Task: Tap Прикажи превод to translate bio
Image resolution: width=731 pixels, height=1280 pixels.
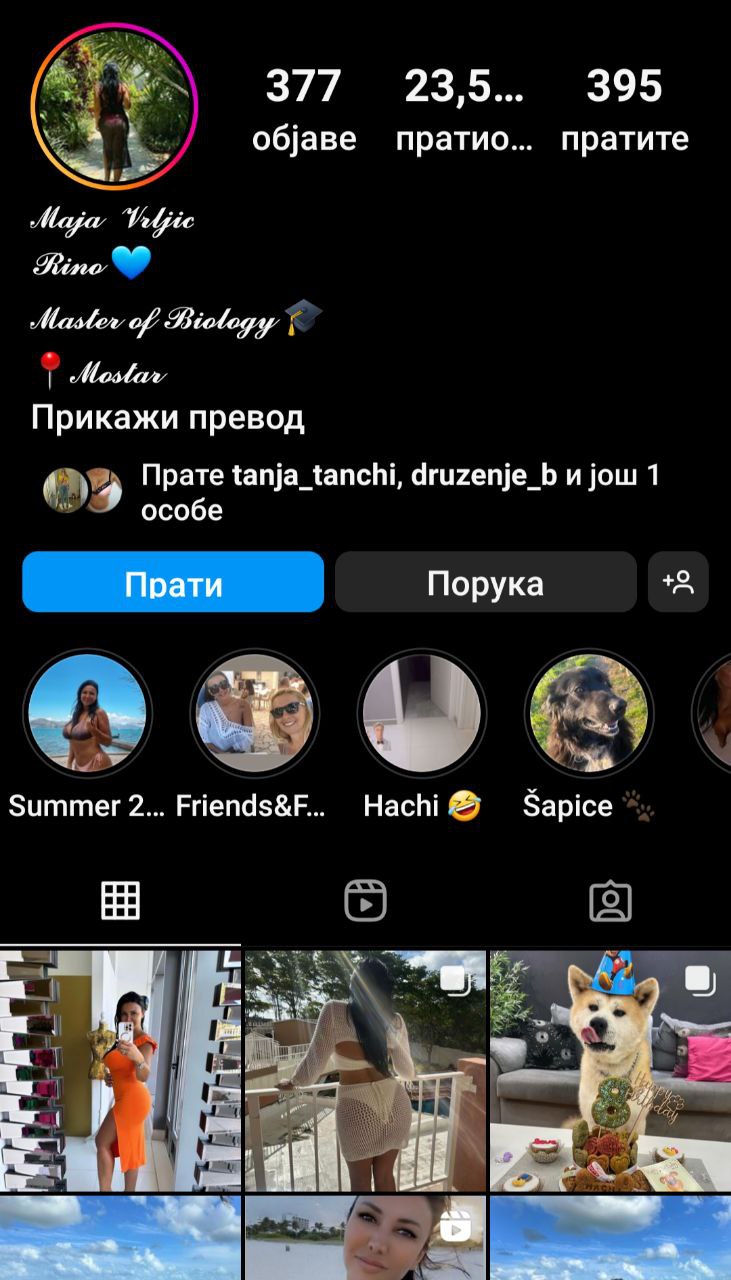Action: pos(168,417)
